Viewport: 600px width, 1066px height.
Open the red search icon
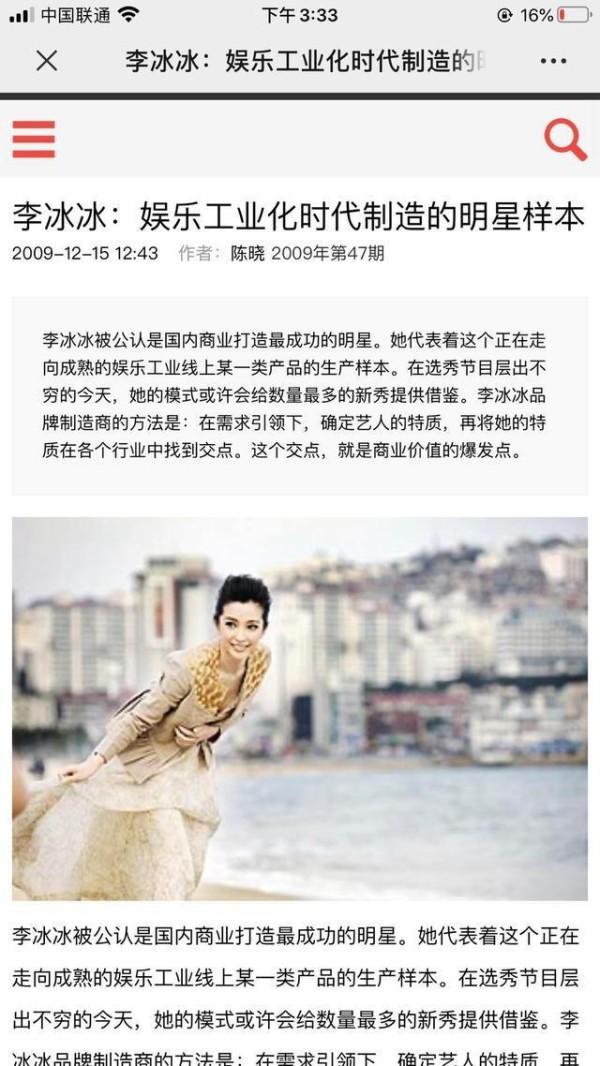coord(565,139)
